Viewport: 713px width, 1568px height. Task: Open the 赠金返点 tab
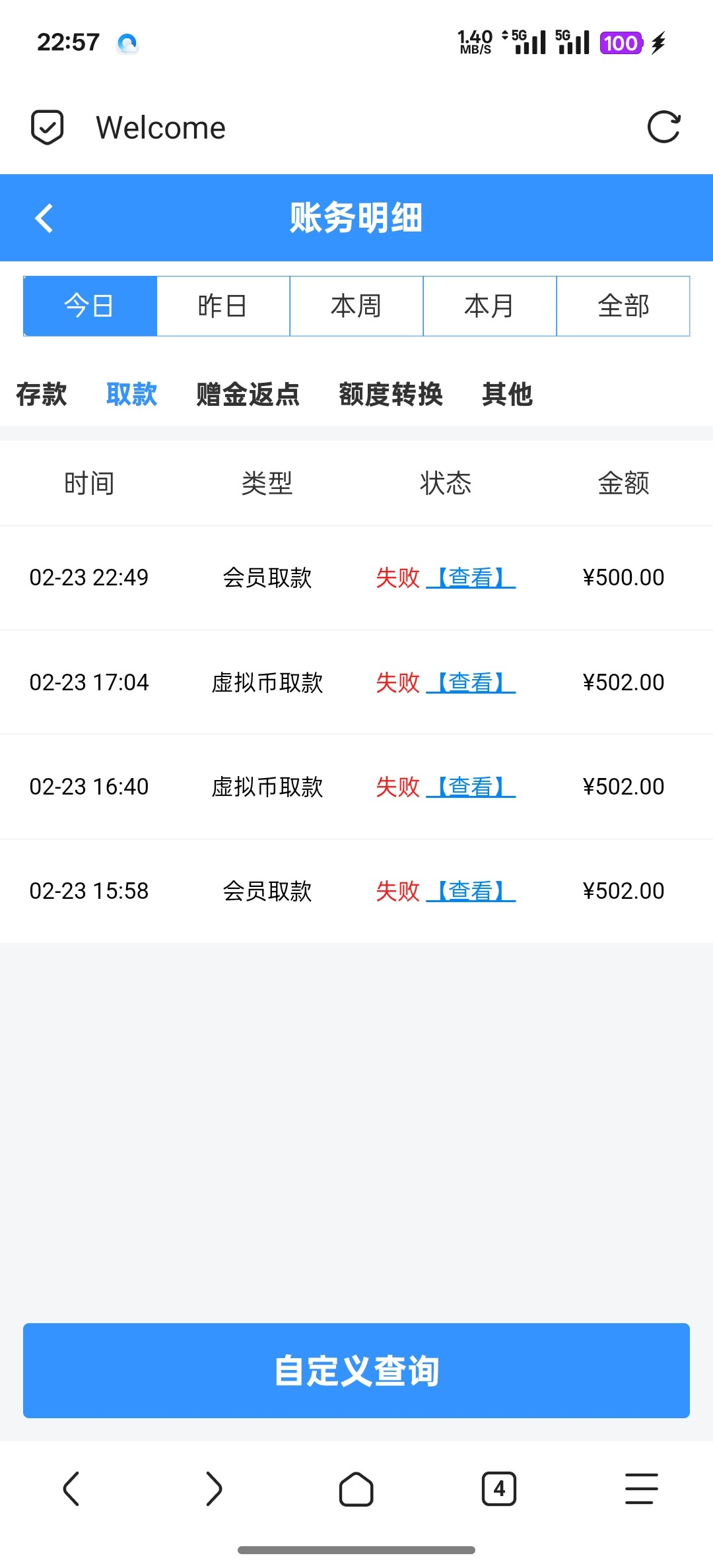(x=248, y=394)
